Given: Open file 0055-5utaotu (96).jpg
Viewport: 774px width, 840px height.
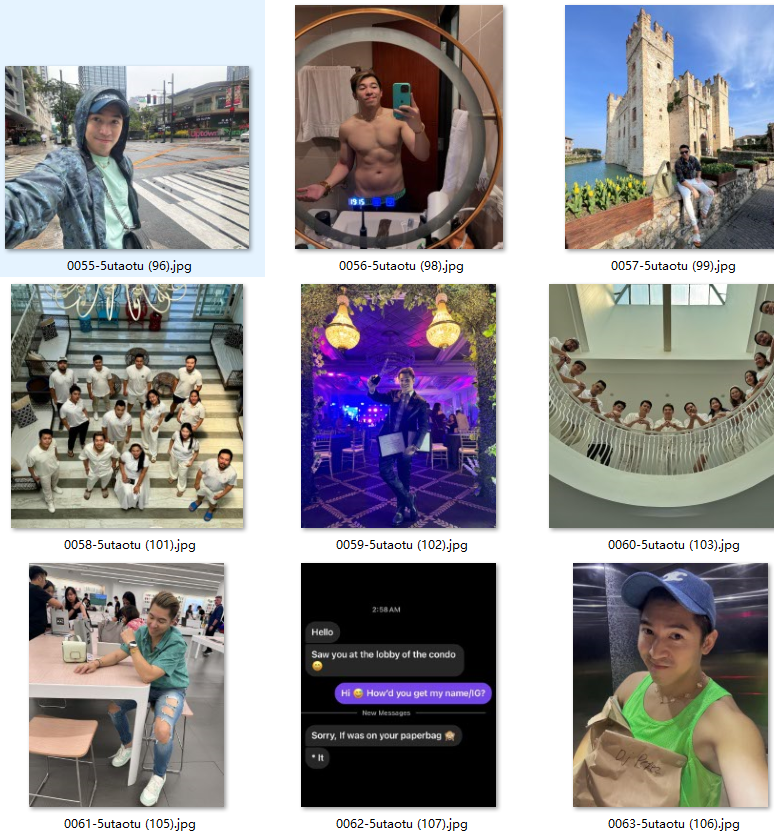Looking at the screenshot, I should click(x=127, y=157).
